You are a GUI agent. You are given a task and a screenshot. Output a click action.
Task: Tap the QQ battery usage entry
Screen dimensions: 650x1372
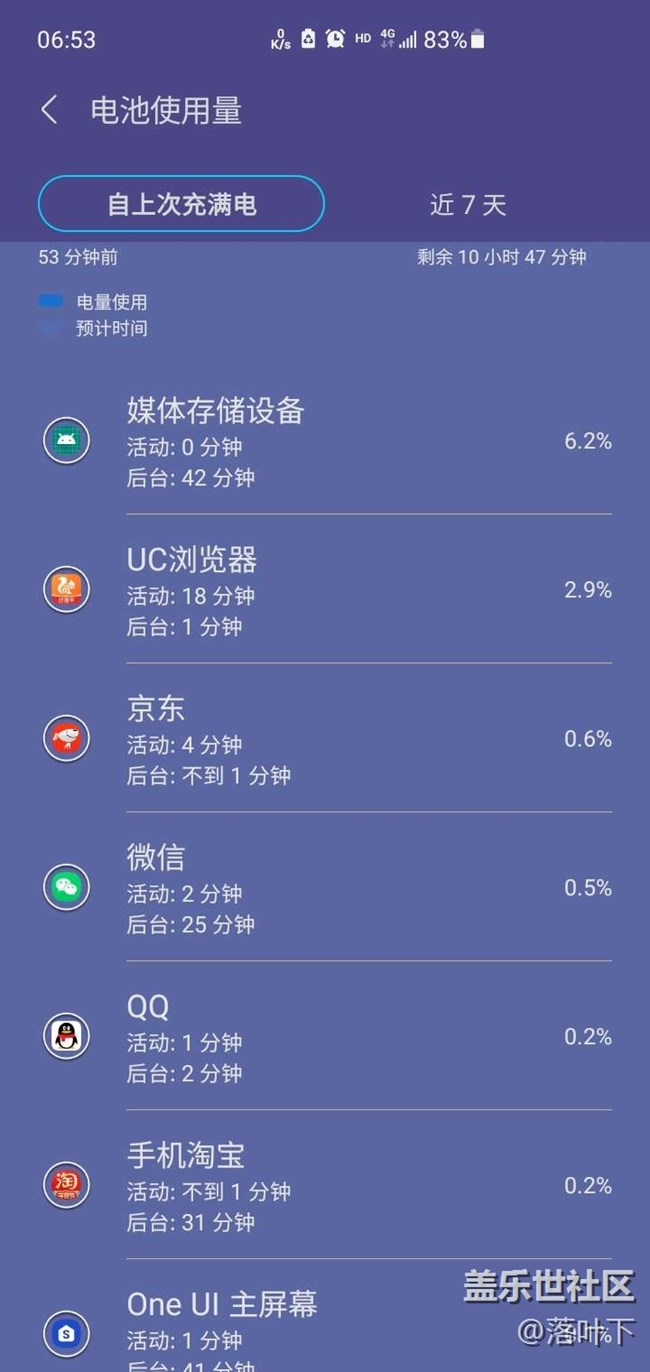[x=325, y=1037]
